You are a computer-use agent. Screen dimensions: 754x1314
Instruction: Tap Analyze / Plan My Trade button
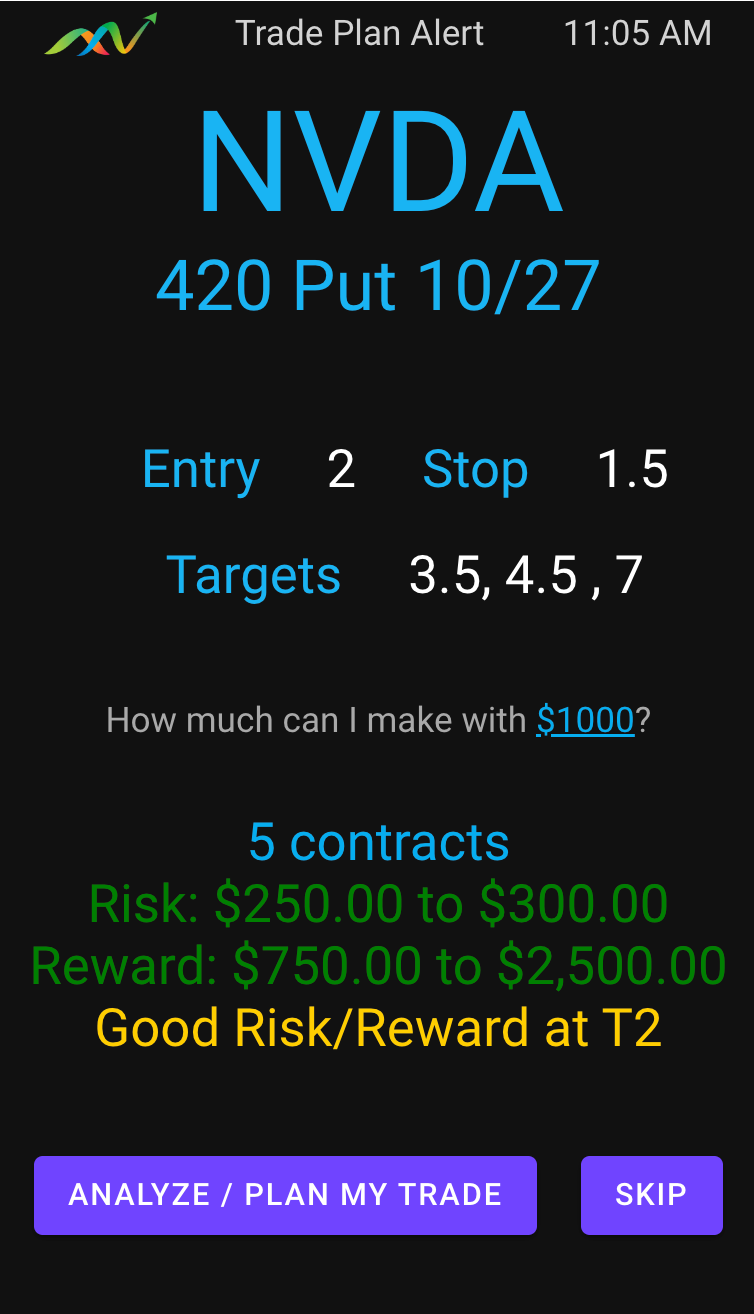285,1195
